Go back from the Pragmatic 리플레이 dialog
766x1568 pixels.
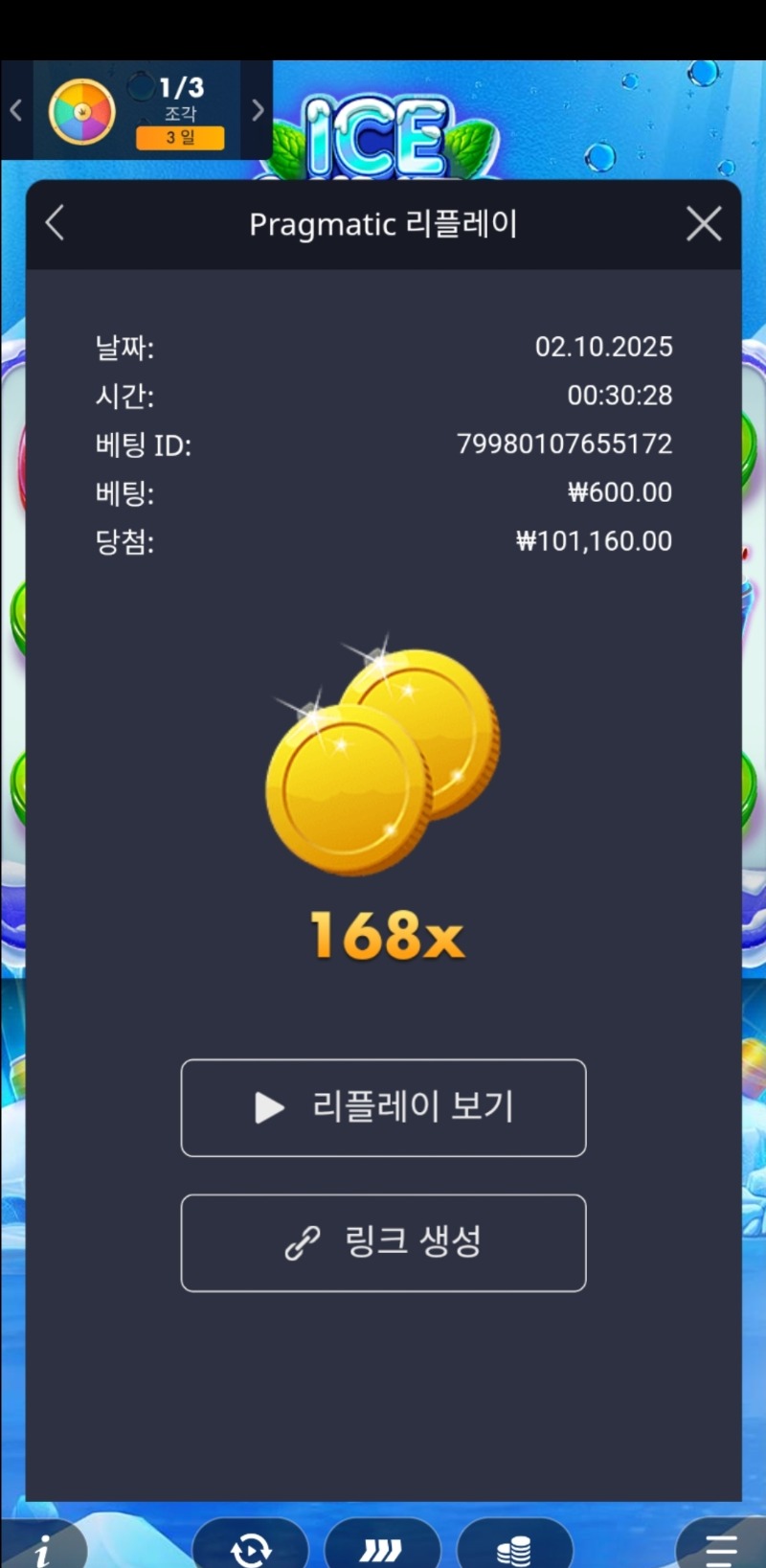point(55,224)
